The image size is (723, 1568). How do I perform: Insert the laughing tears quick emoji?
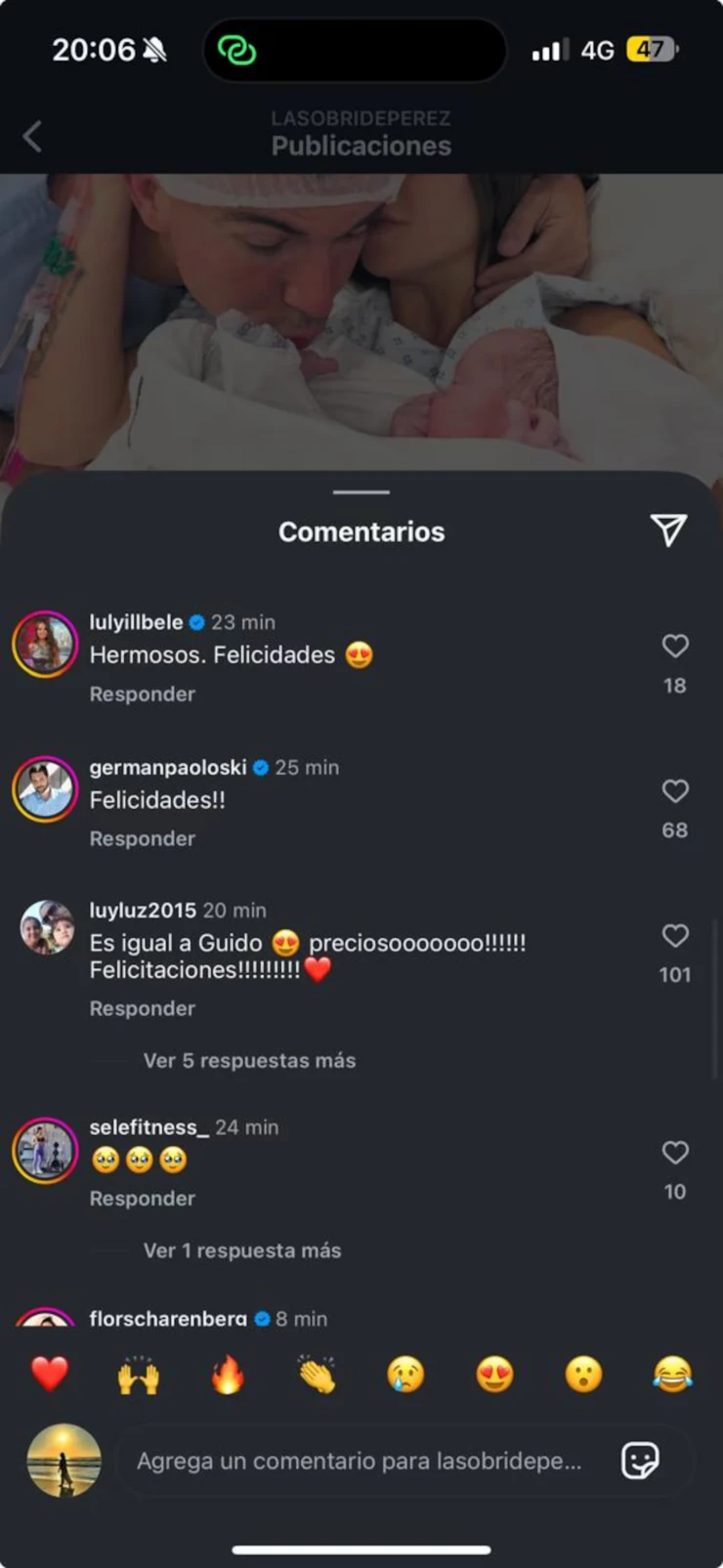pyautogui.click(x=672, y=1374)
